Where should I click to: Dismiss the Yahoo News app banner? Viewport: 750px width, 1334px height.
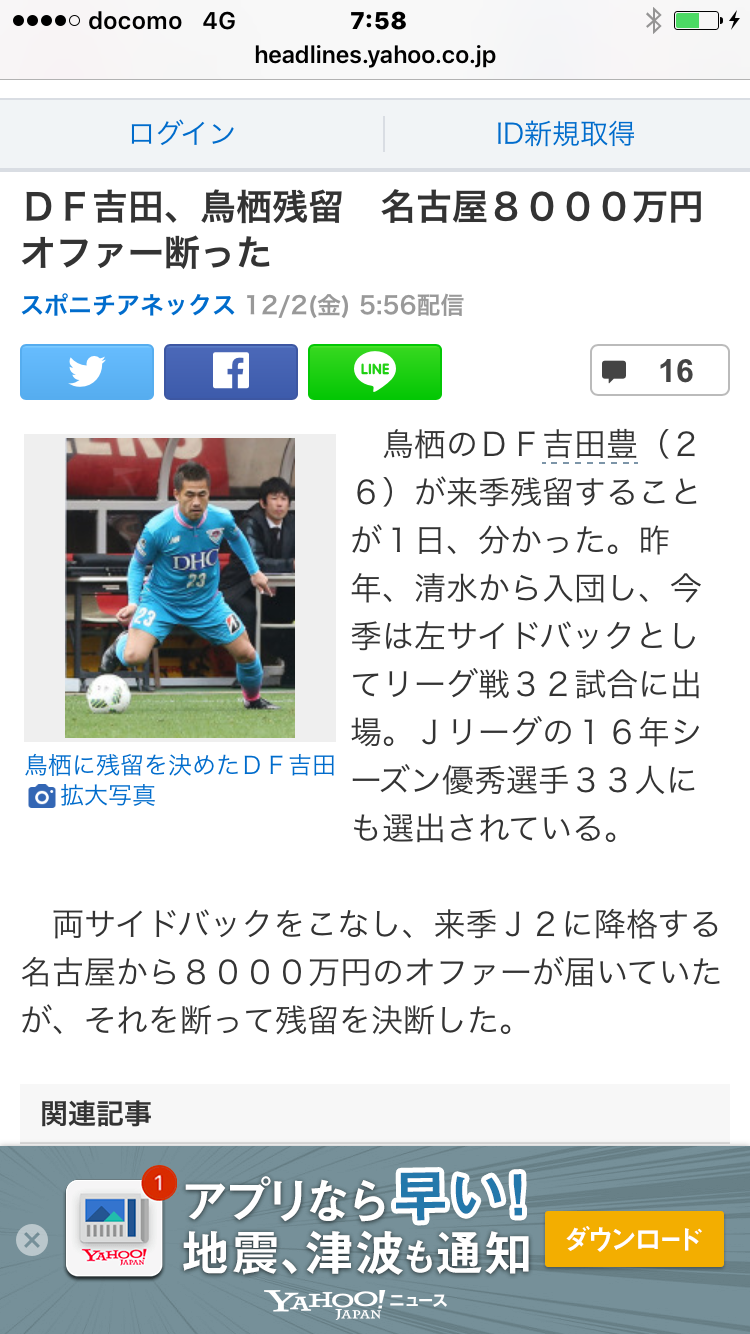[x=32, y=1241]
